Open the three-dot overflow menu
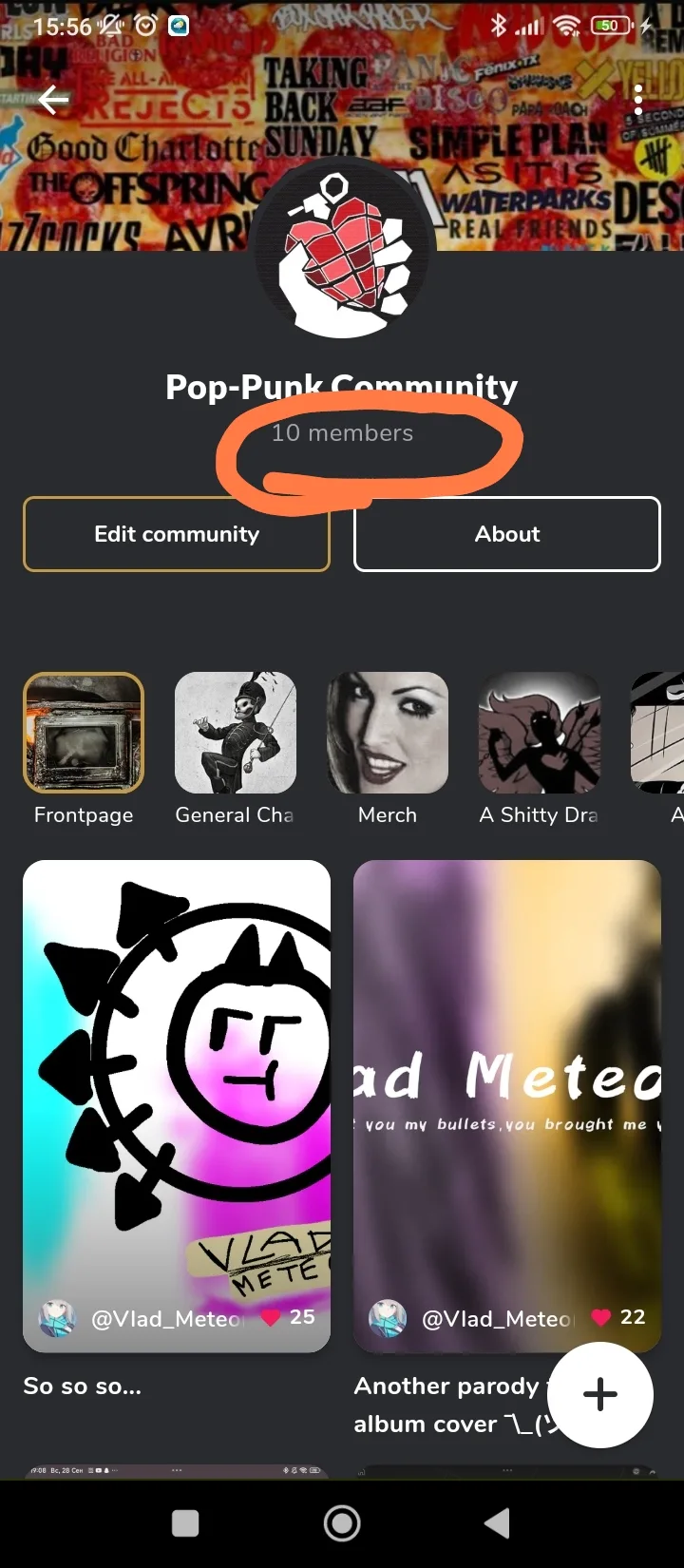Image resolution: width=684 pixels, height=1568 pixels. 638,99
